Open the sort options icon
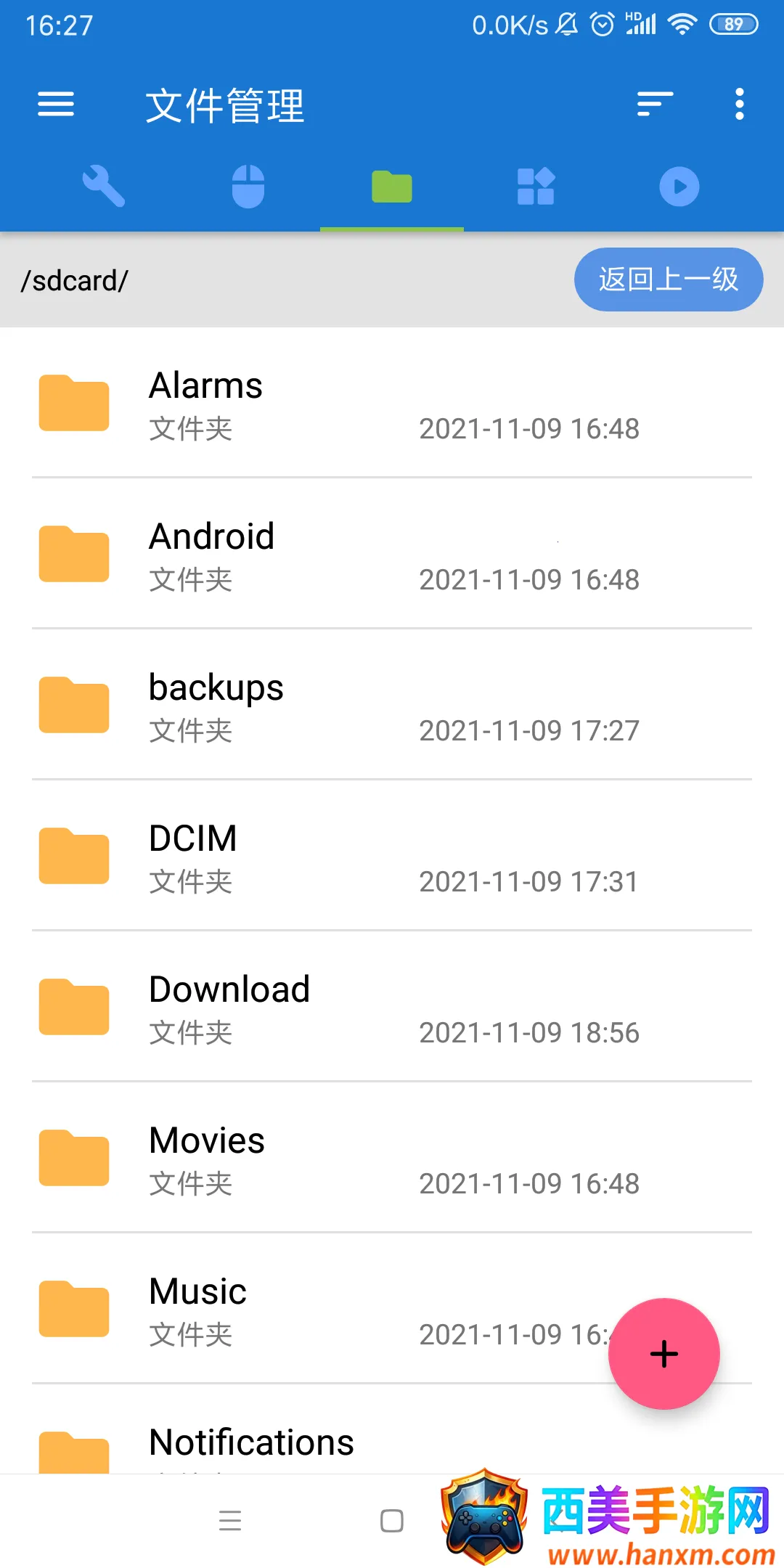Screen dimensions: 784x1568 655,104
